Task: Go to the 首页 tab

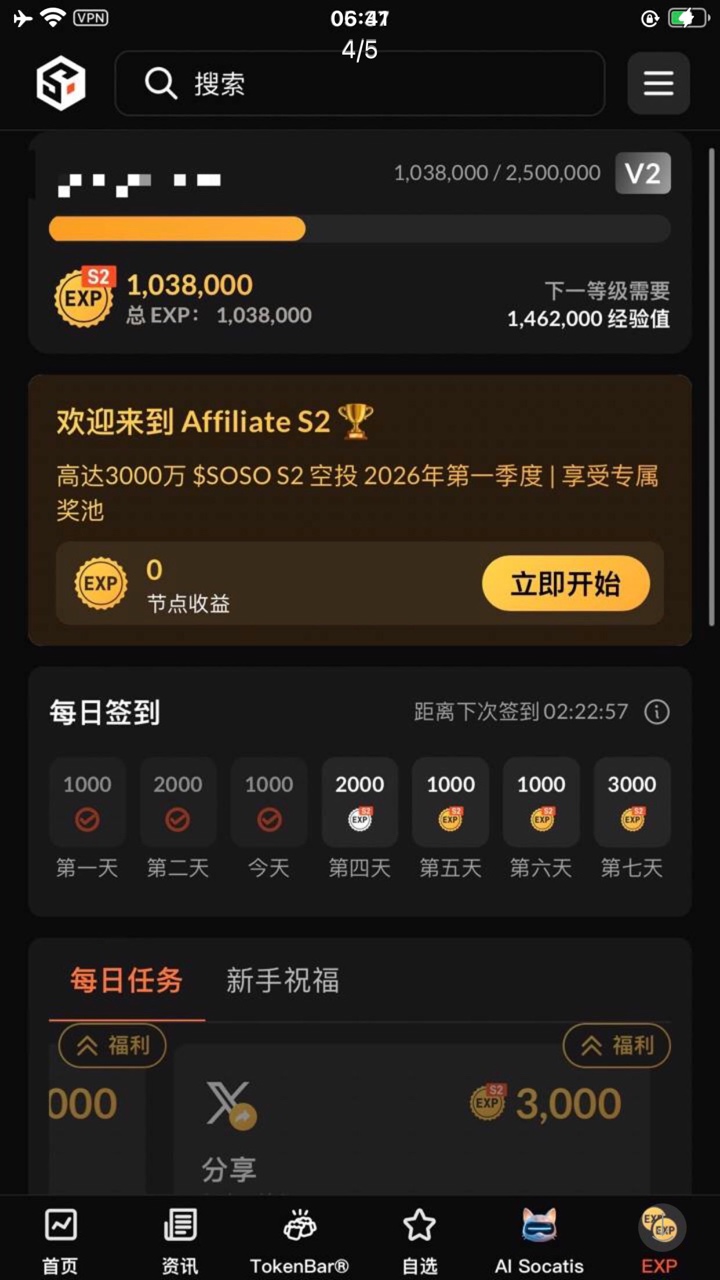Action: tap(60, 1240)
